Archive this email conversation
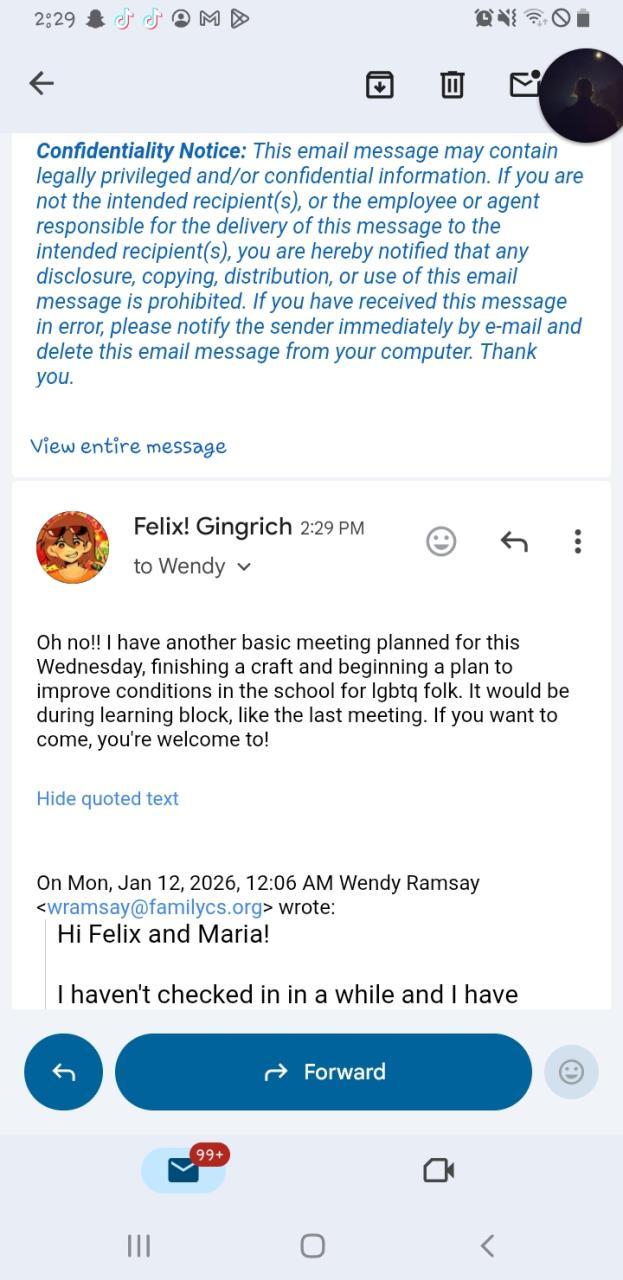 click(x=379, y=85)
